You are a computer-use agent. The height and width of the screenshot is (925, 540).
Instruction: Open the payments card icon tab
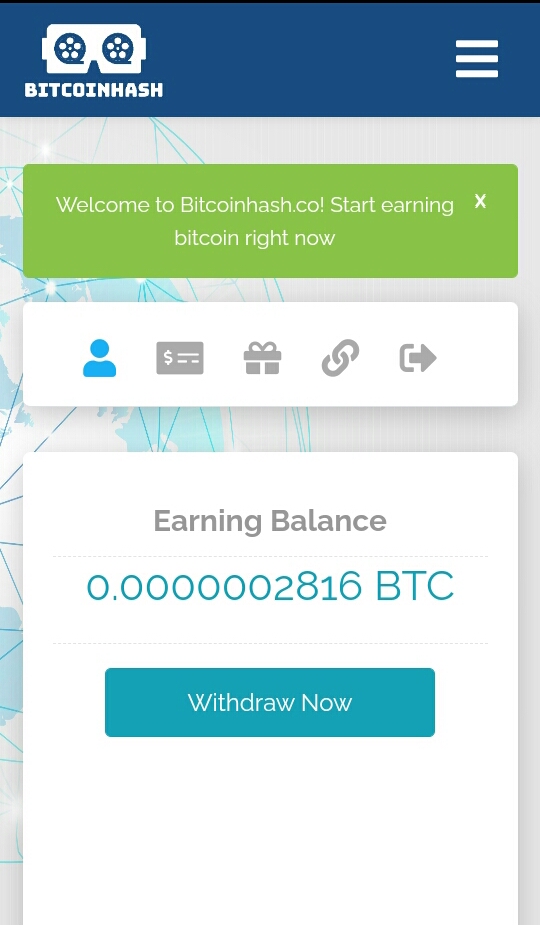(180, 358)
